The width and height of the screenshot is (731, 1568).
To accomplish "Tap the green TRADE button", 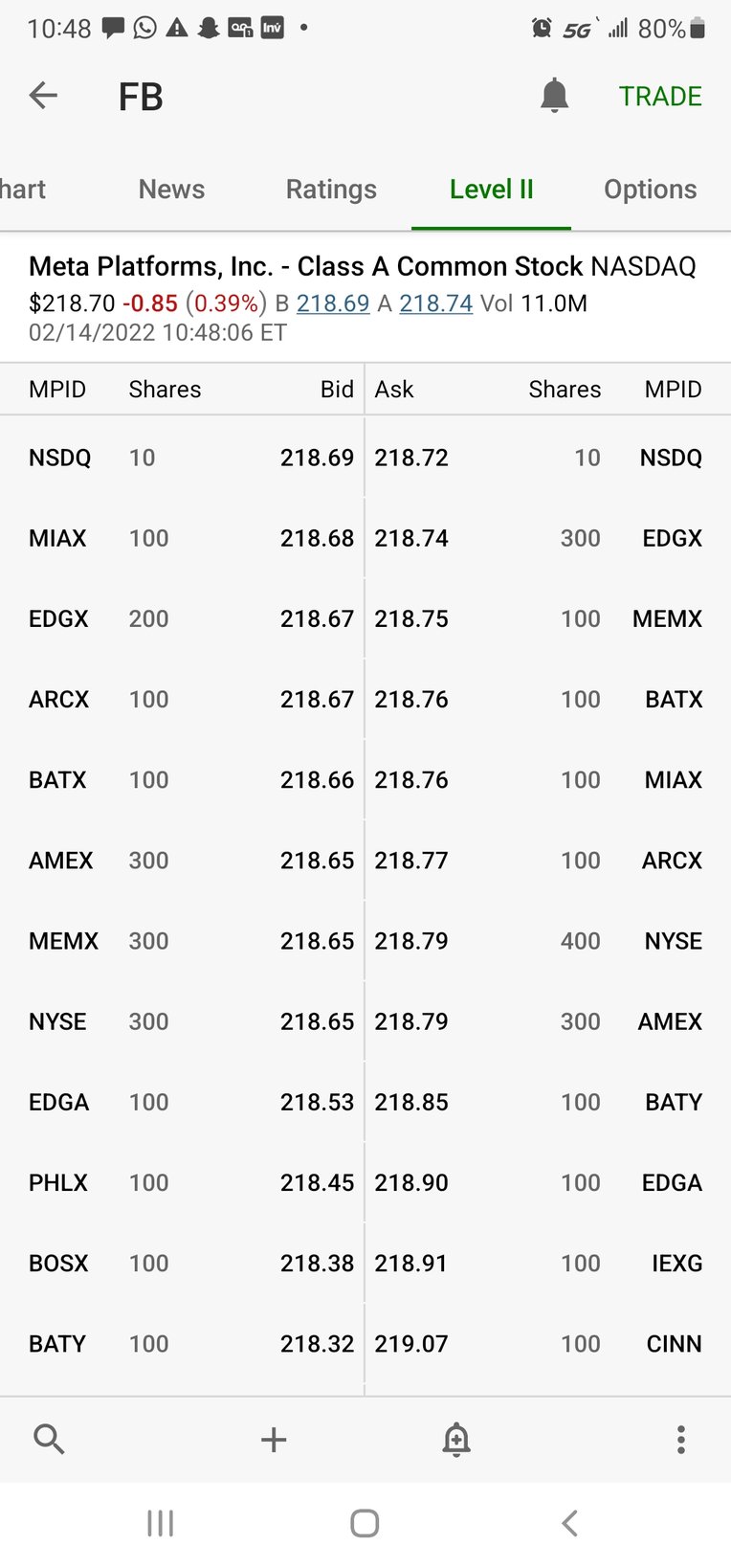I will tap(660, 97).
